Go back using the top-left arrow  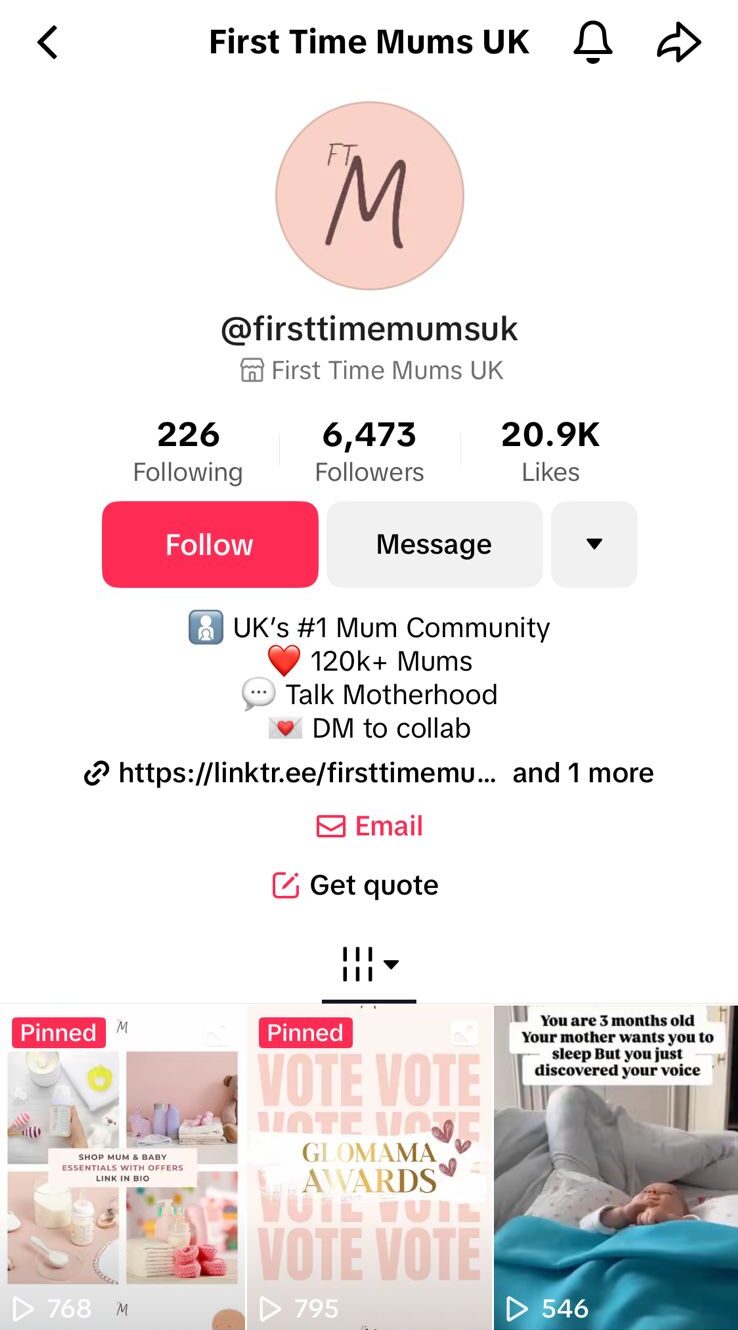click(x=47, y=42)
